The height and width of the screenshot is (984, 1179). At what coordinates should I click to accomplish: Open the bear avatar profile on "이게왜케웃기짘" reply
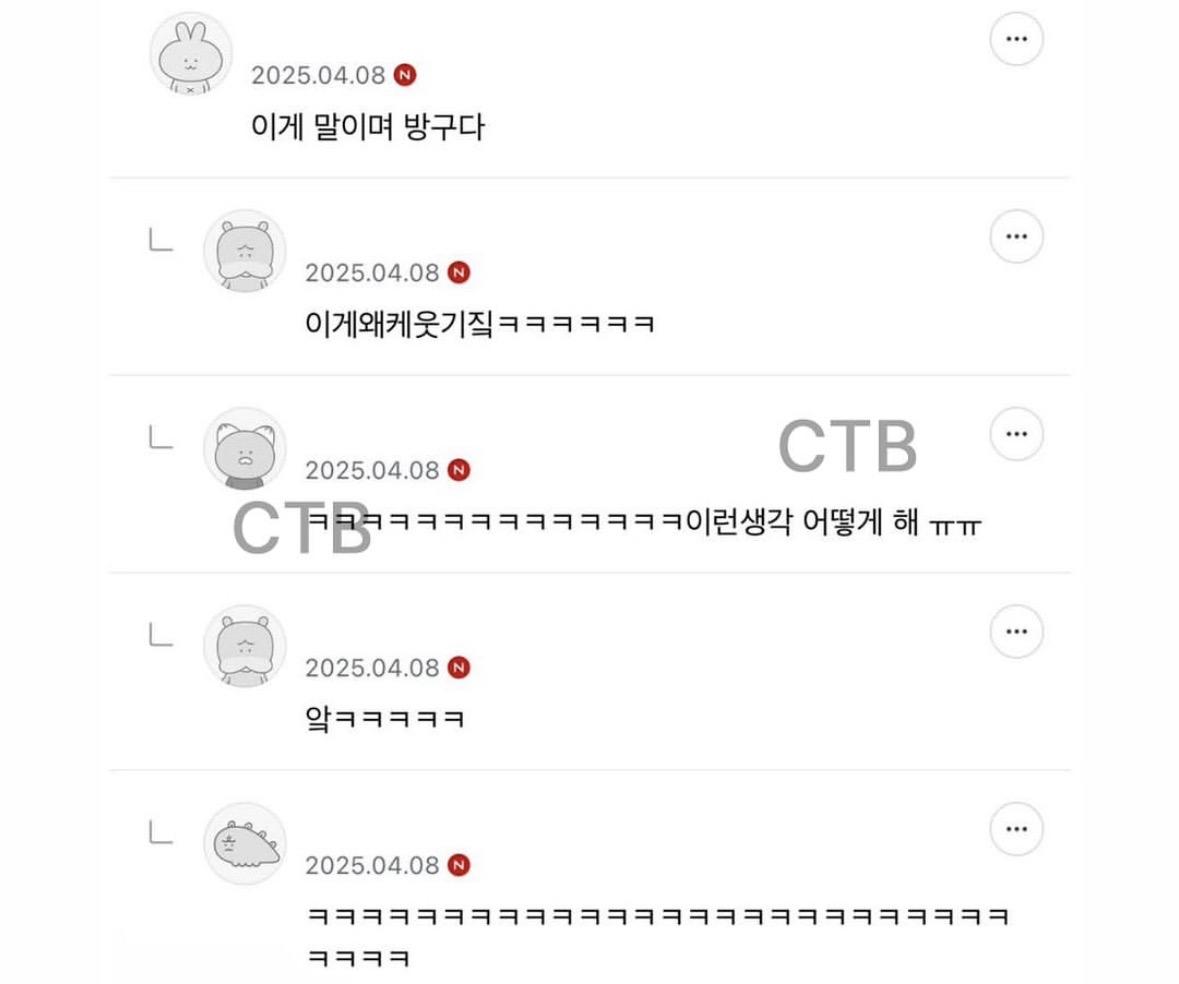[244, 252]
